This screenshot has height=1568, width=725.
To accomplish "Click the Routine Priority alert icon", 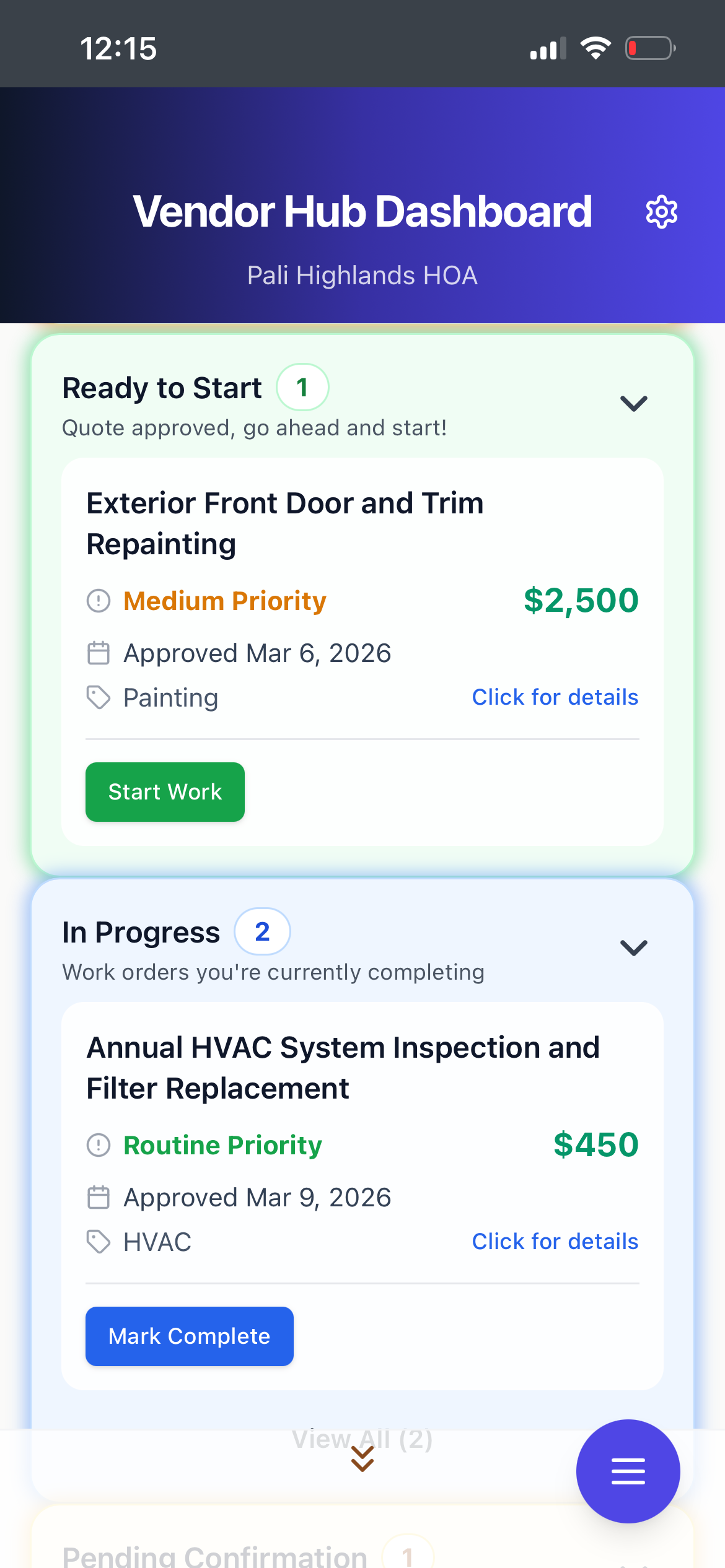I will (x=99, y=1144).
